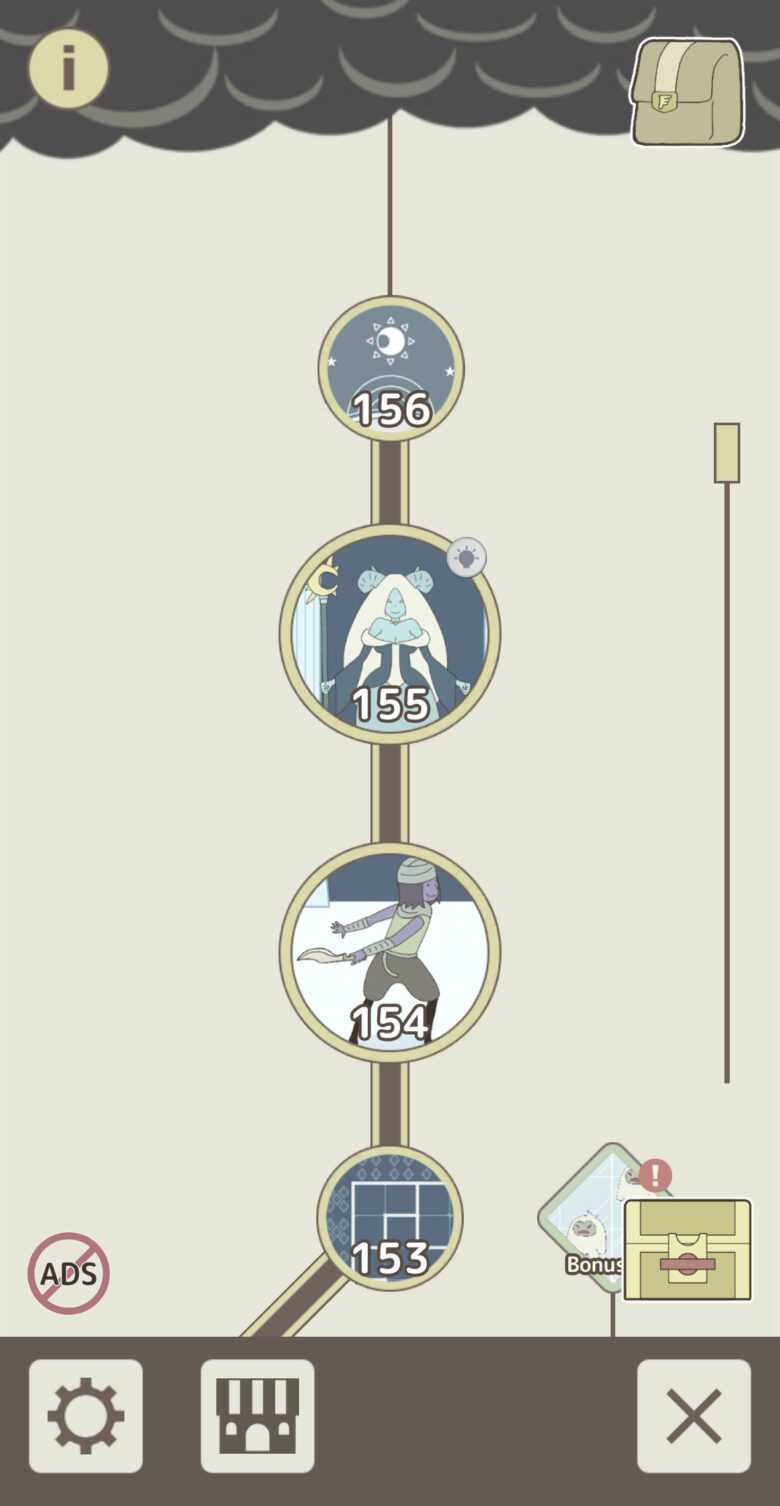Select level 155

point(390,634)
